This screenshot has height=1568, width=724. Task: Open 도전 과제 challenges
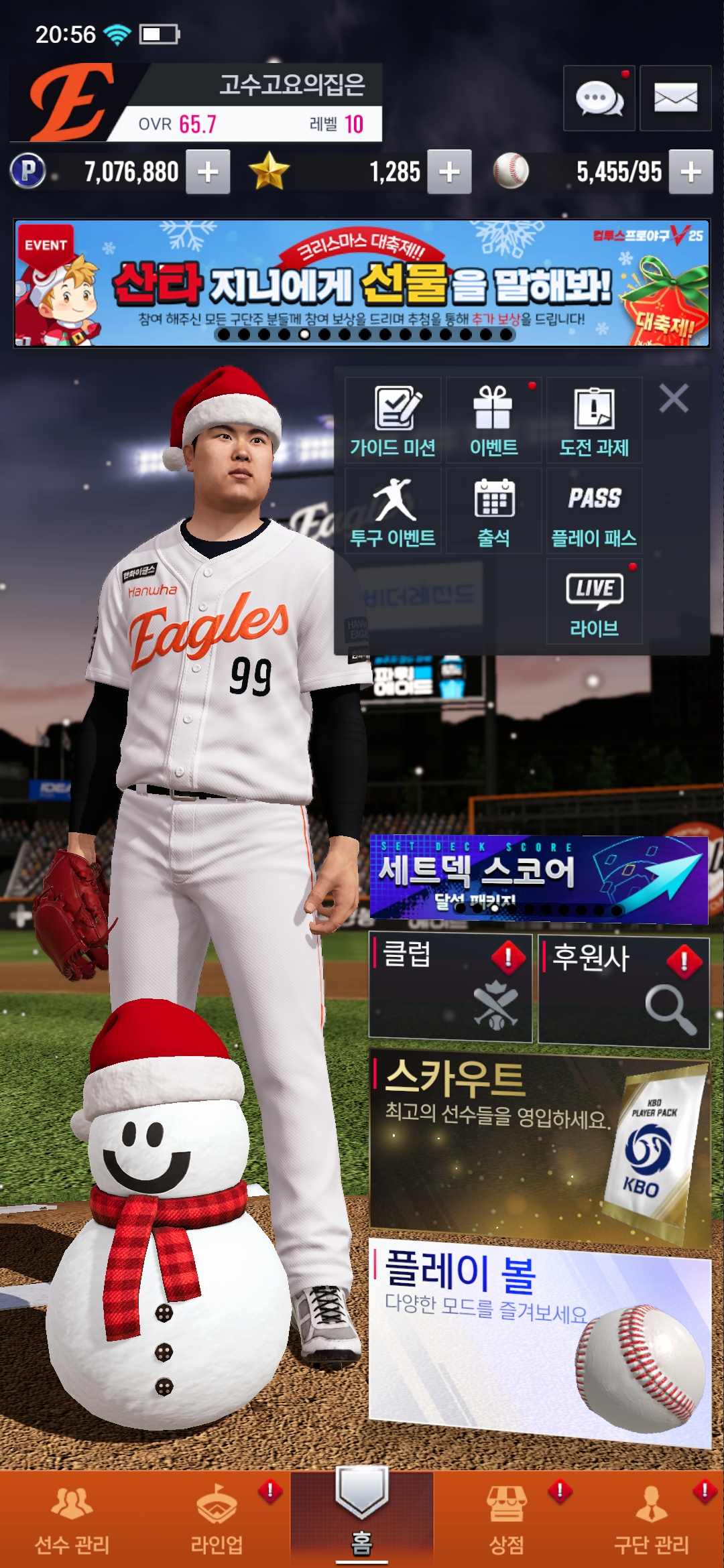click(594, 420)
